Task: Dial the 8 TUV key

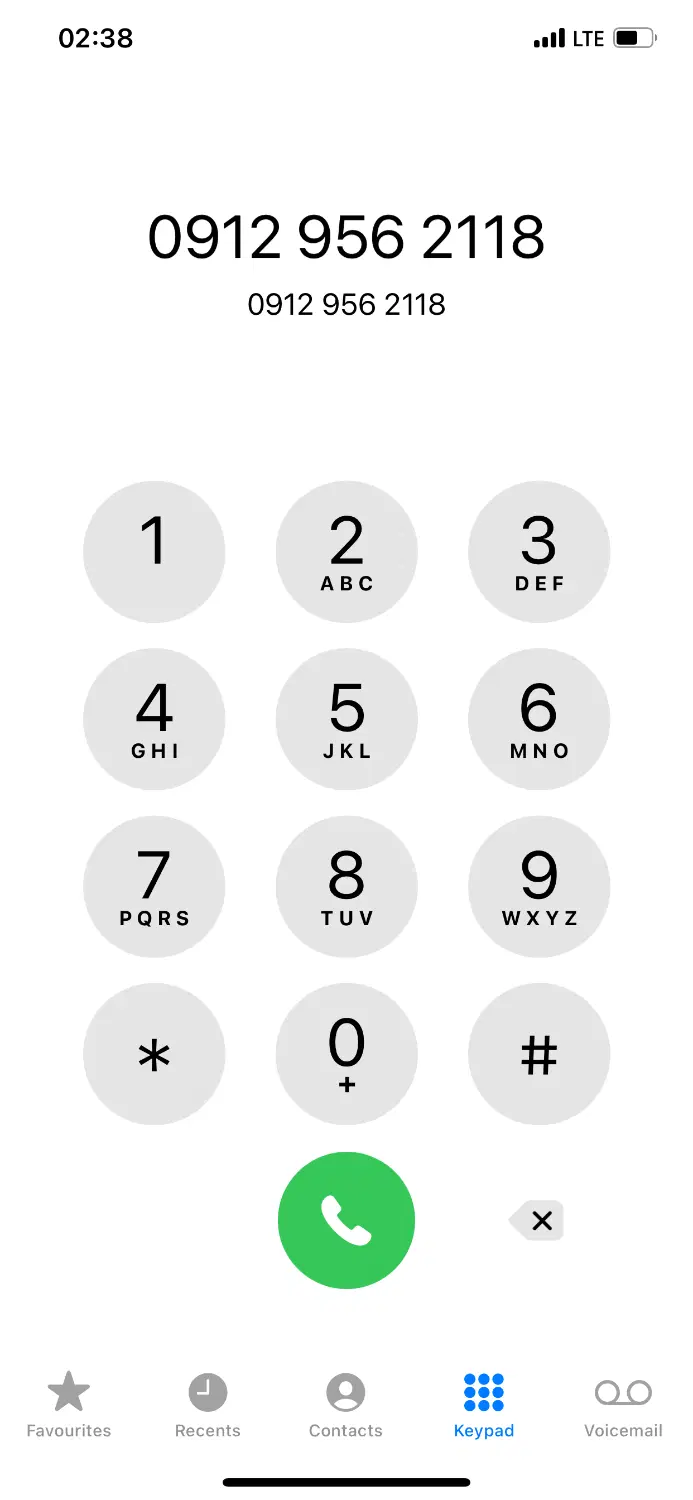Action: pyautogui.click(x=346, y=886)
